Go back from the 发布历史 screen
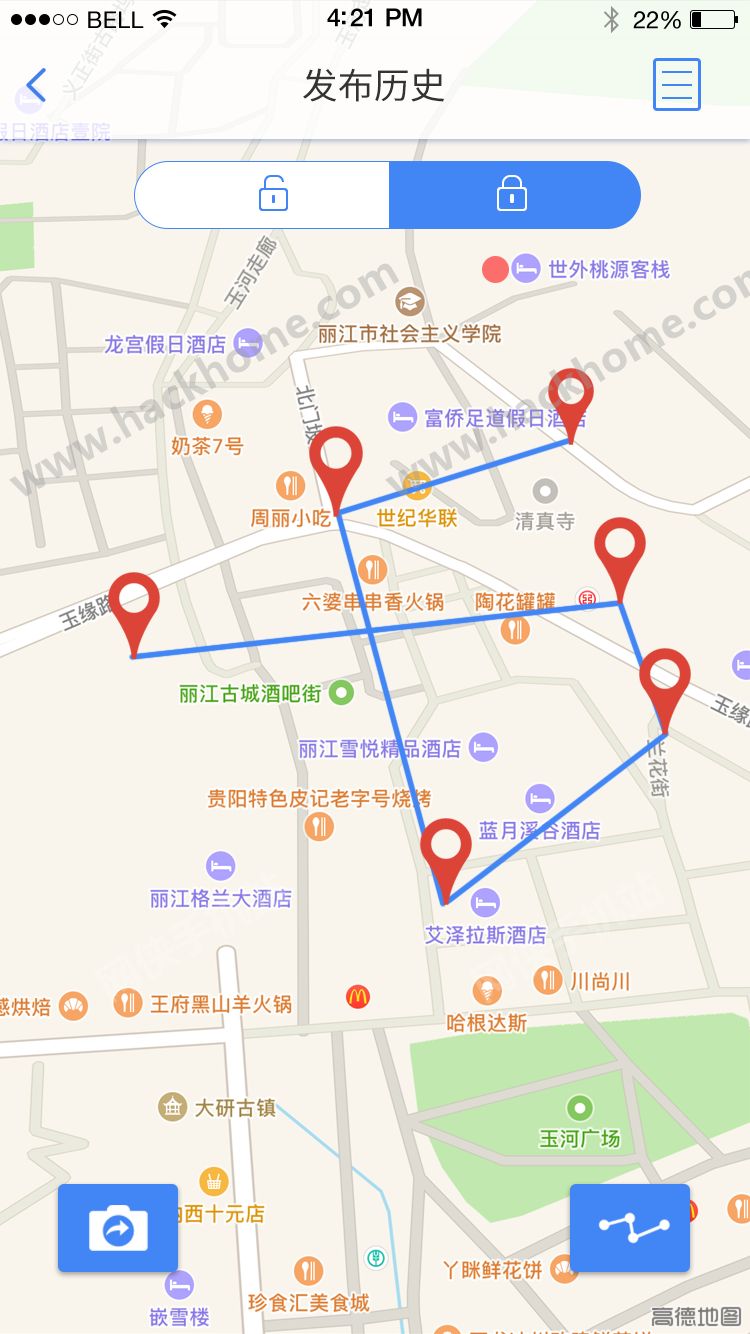The image size is (750, 1334). (36, 86)
